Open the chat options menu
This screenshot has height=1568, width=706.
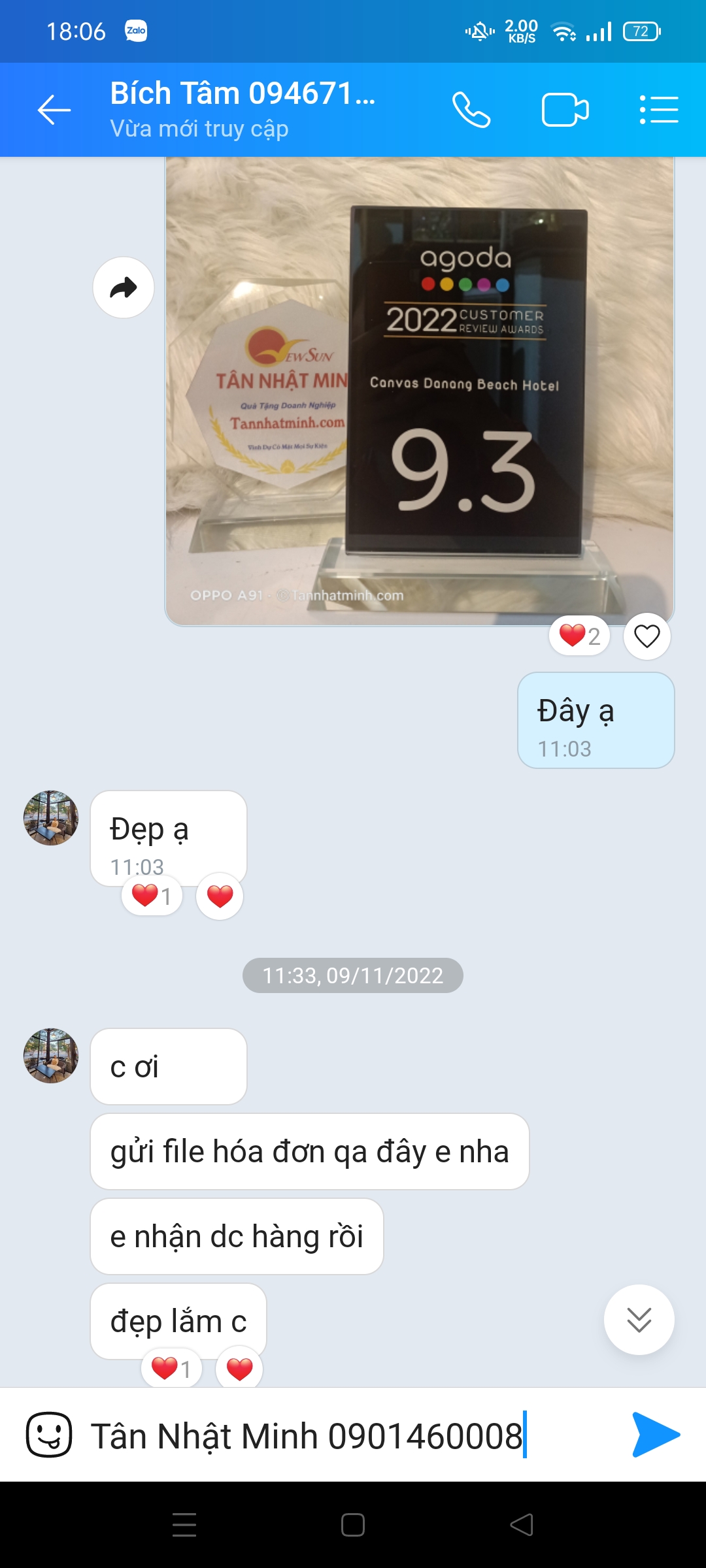pos(658,110)
